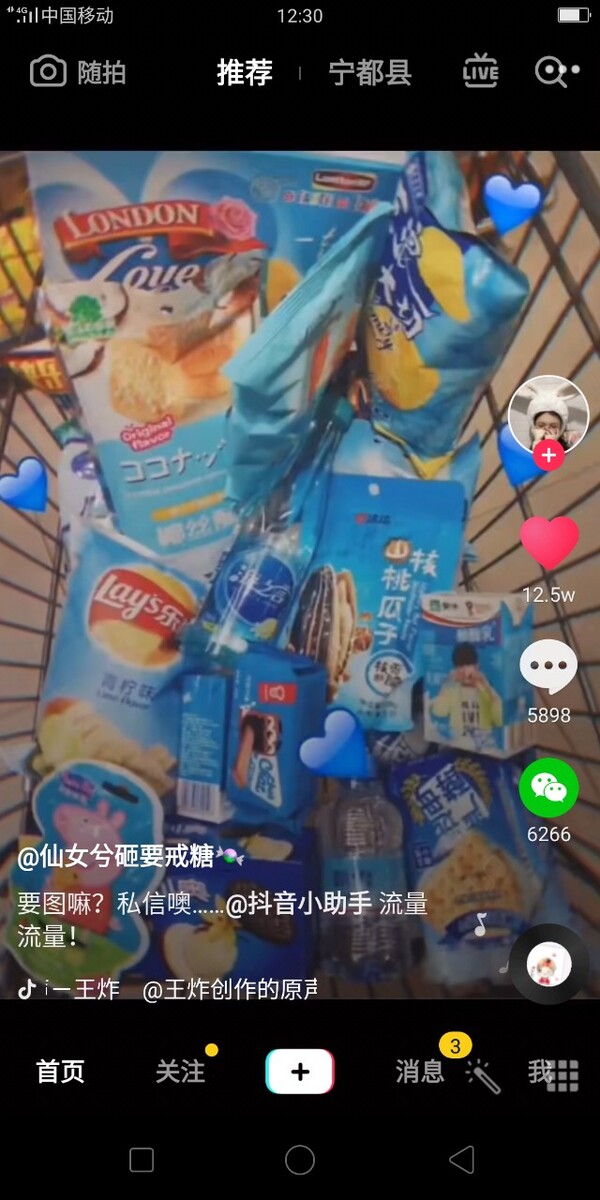Viewport: 600px width, 1200px height.
Task: Tap the system back button
Action: click(461, 1160)
